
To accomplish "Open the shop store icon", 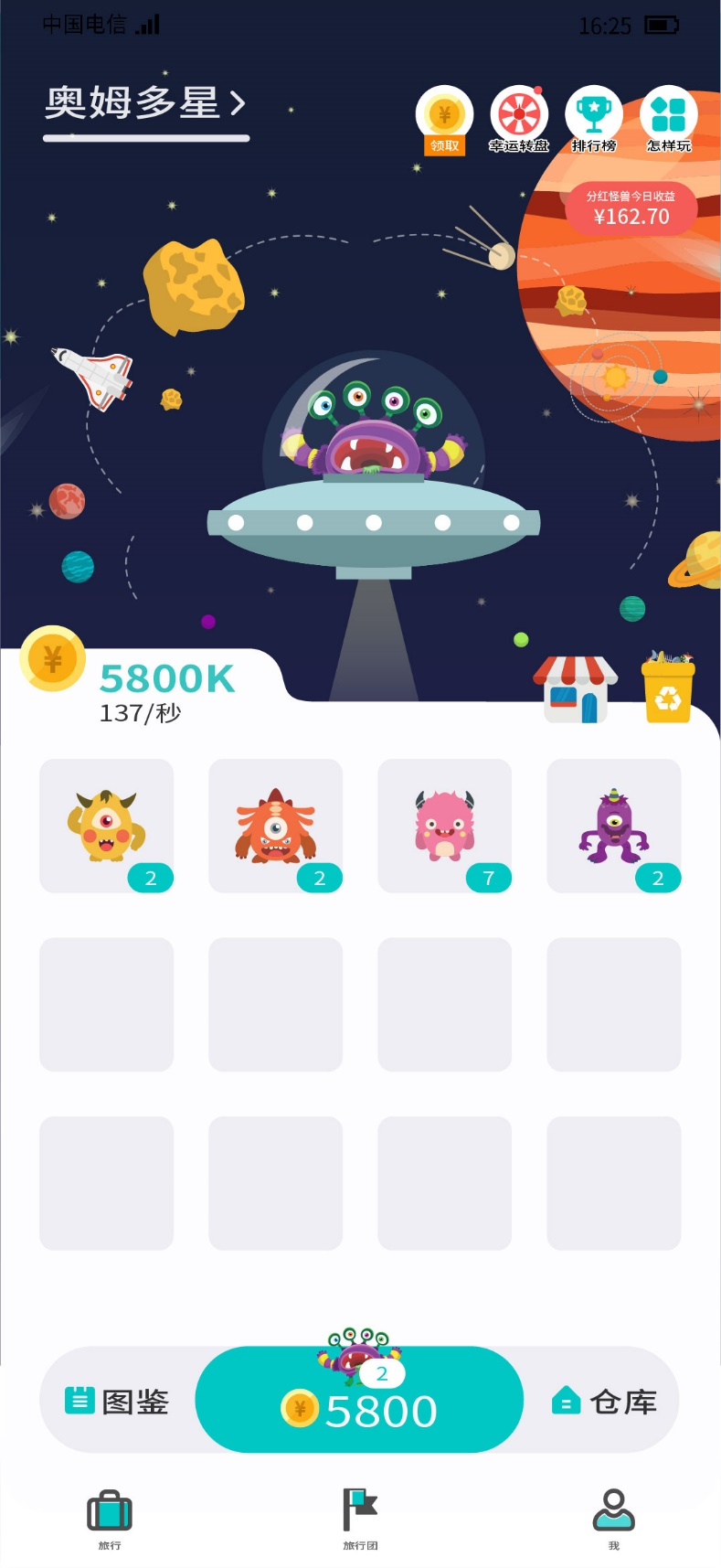I will (x=575, y=689).
